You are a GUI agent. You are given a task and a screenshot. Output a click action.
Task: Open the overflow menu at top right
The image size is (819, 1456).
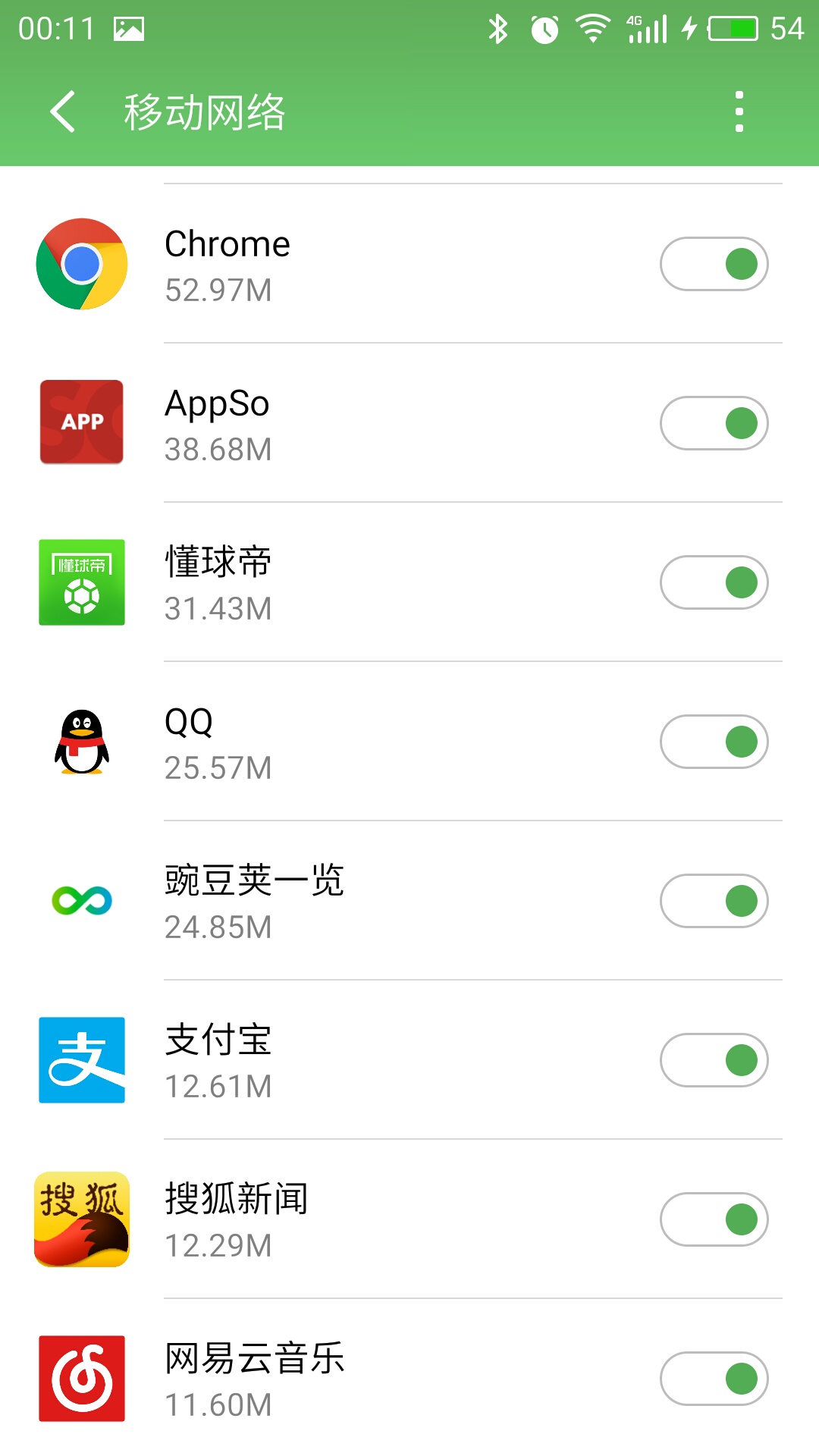pyautogui.click(x=739, y=111)
